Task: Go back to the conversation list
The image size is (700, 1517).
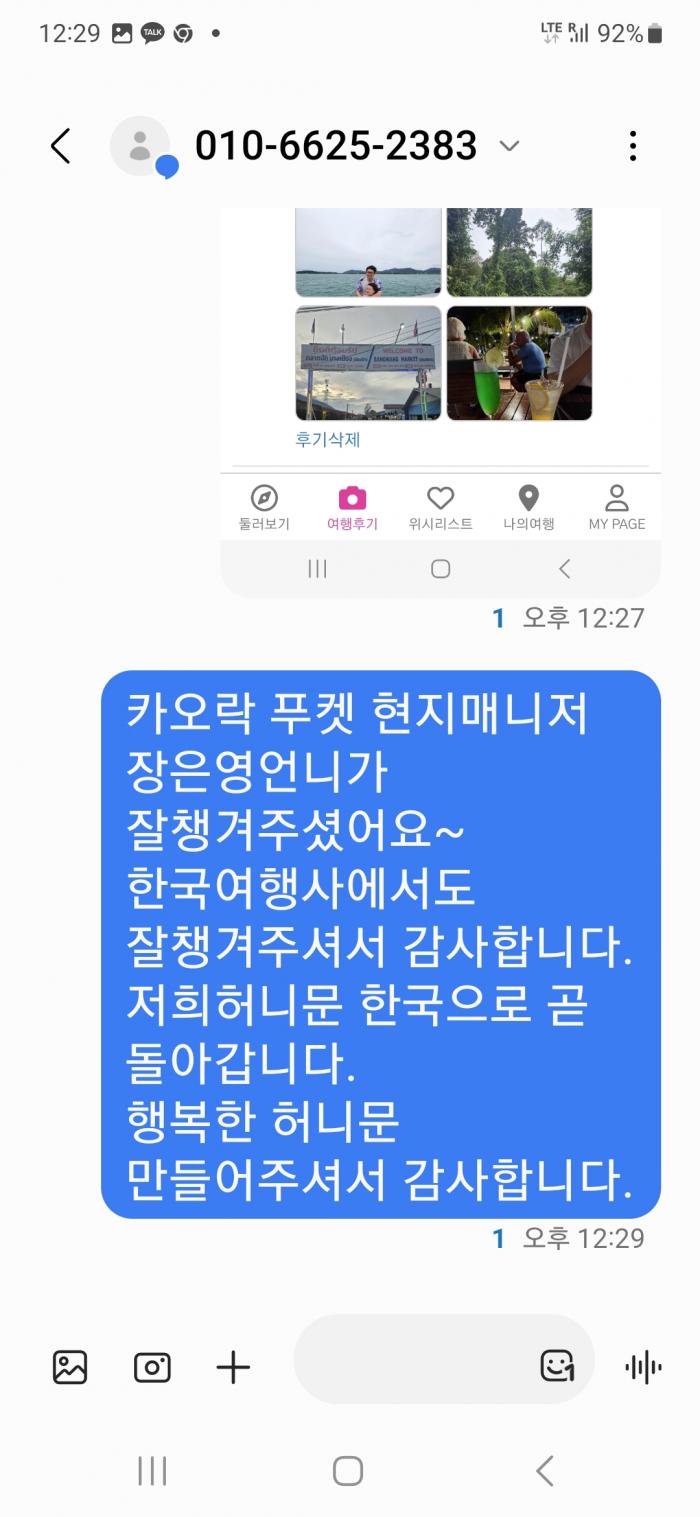Action: coord(61,146)
